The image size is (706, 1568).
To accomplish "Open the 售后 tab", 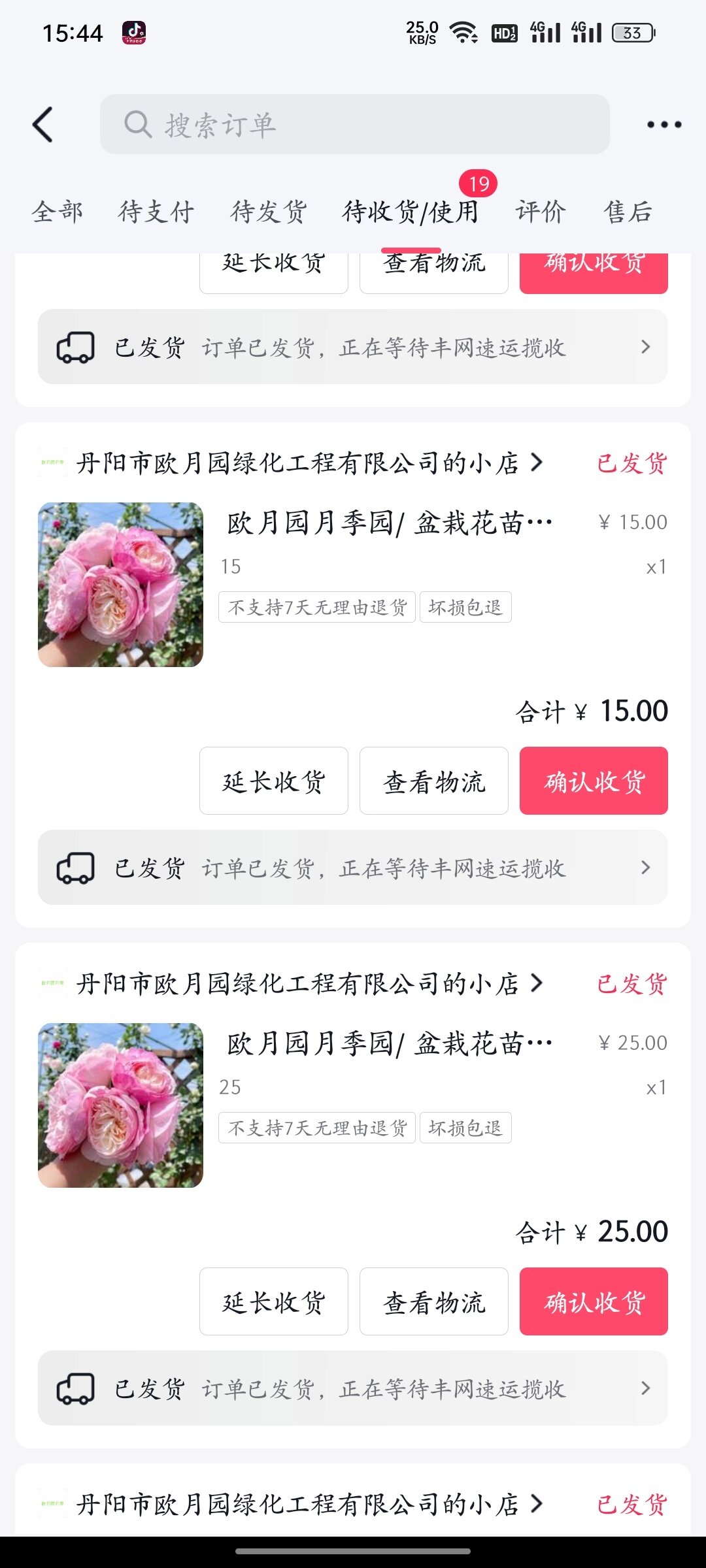I will [x=628, y=212].
